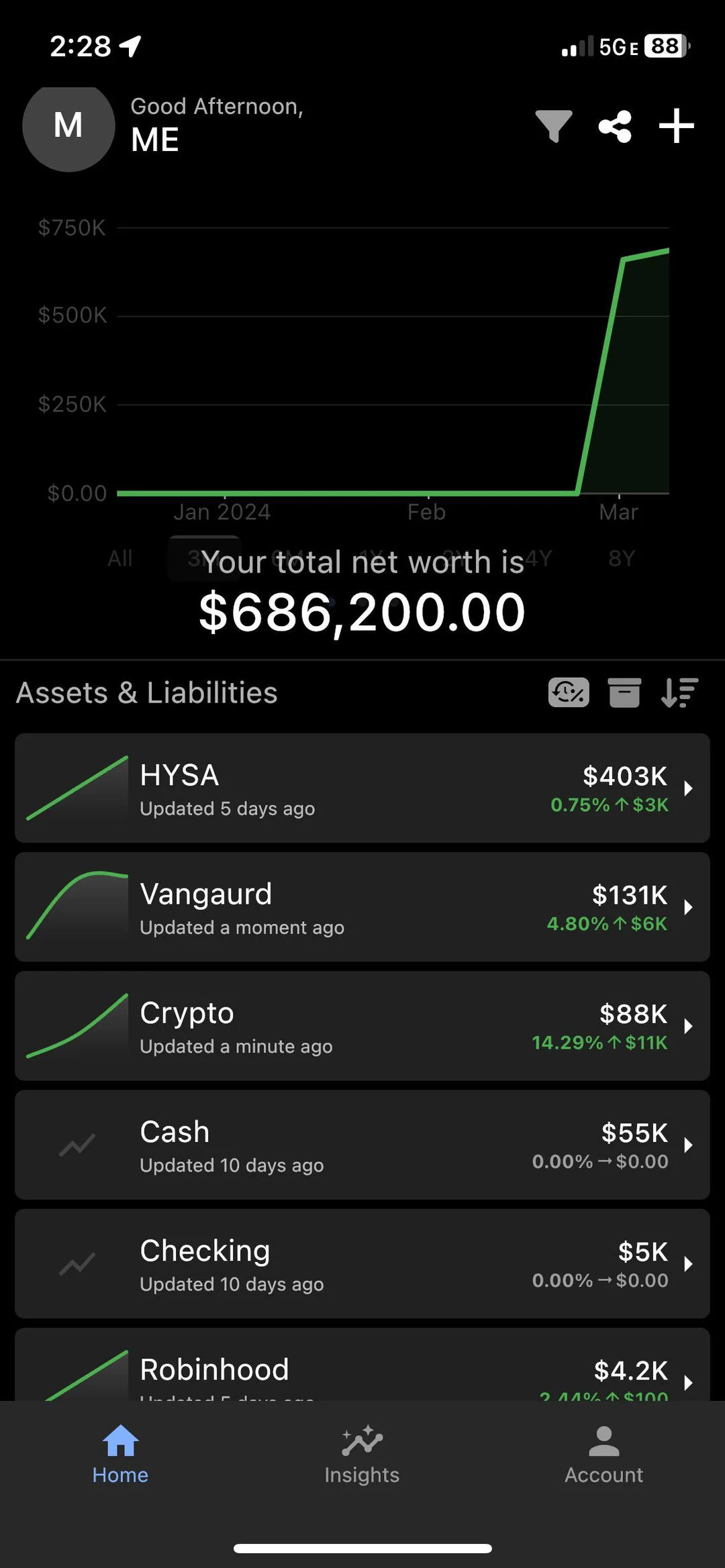Open the archive box icon
Image resolution: width=725 pixels, height=1568 pixels.
point(624,692)
